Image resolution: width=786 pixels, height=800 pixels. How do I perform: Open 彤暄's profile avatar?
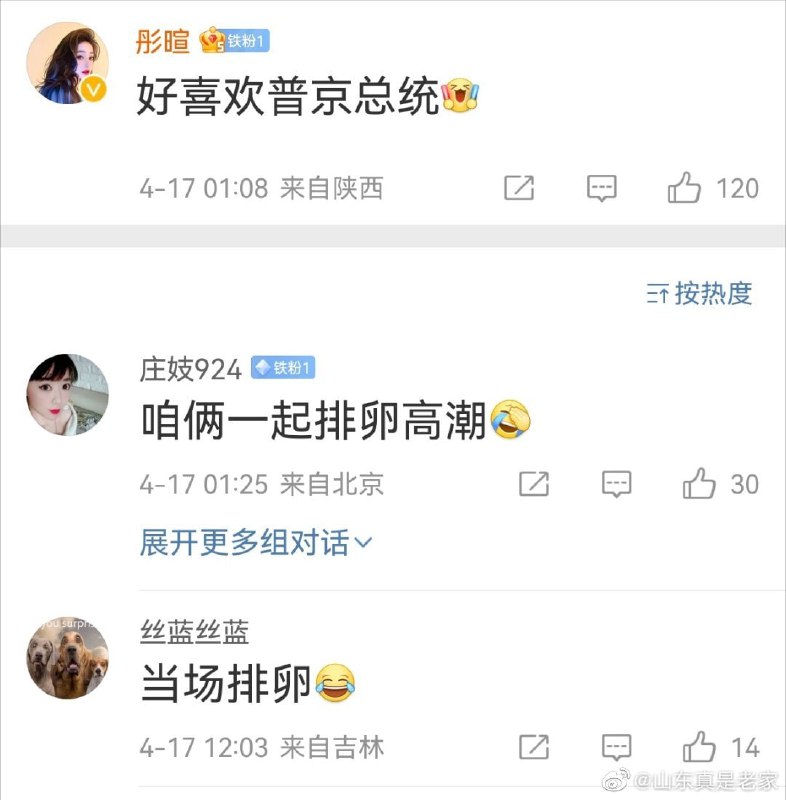[x=67, y=63]
